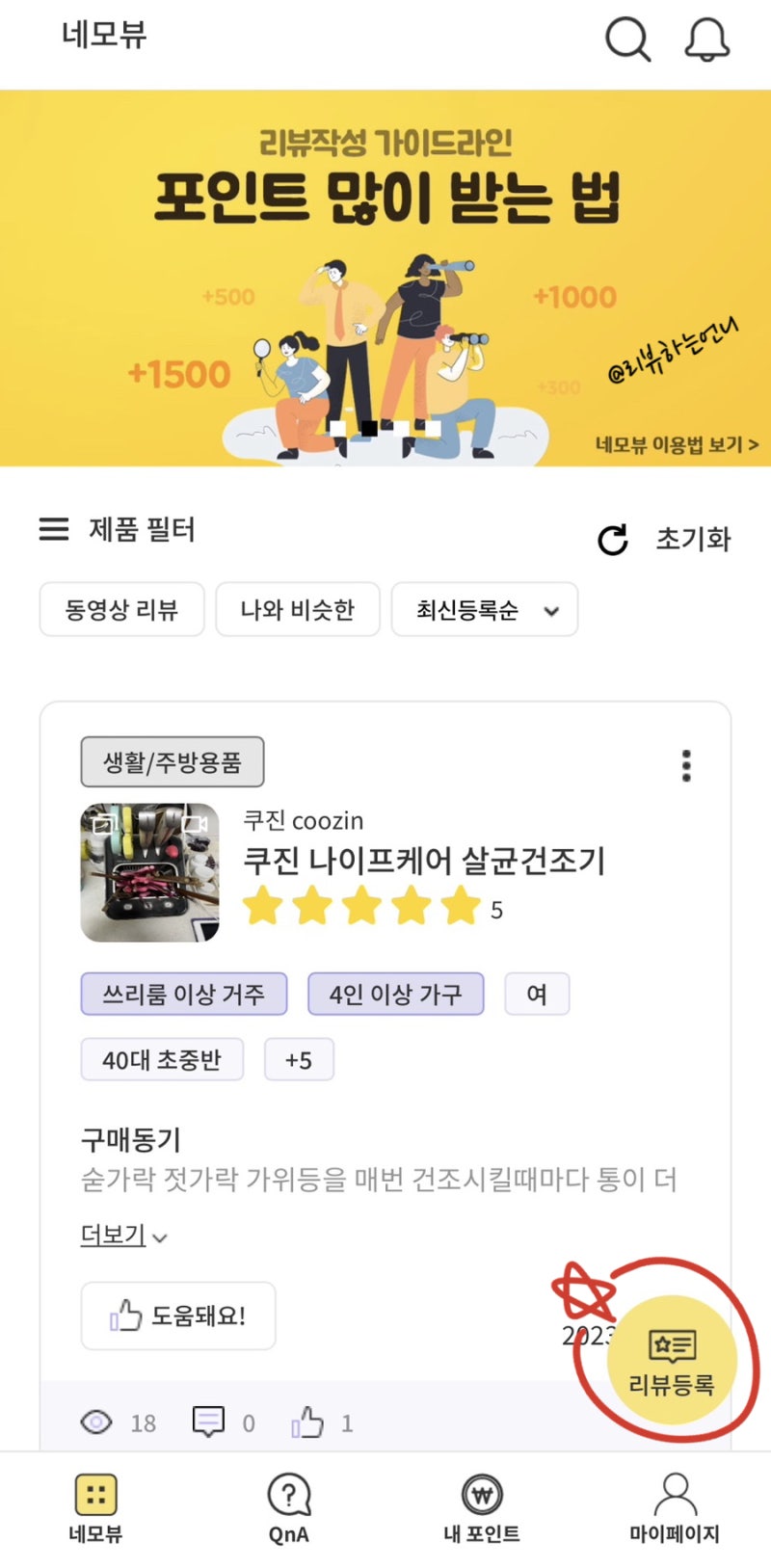Image resolution: width=771 pixels, height=1568 pixels.
Task: Open the 쿠진 나이프케어 살균건조기 product thumbnail
Action: tap(149, 872)
